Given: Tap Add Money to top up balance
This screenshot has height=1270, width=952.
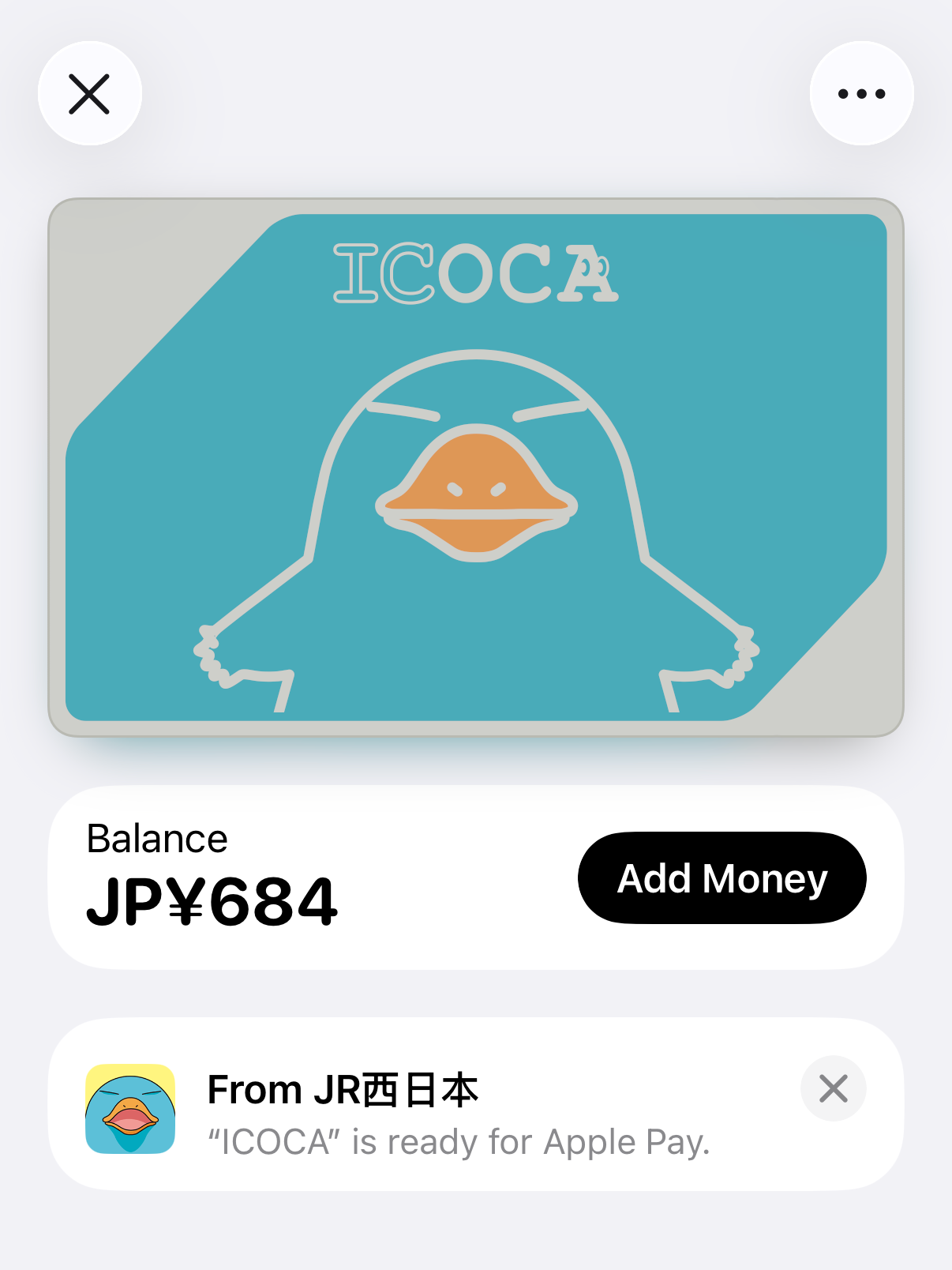Looking at the screenshot, I should (722, 877).
